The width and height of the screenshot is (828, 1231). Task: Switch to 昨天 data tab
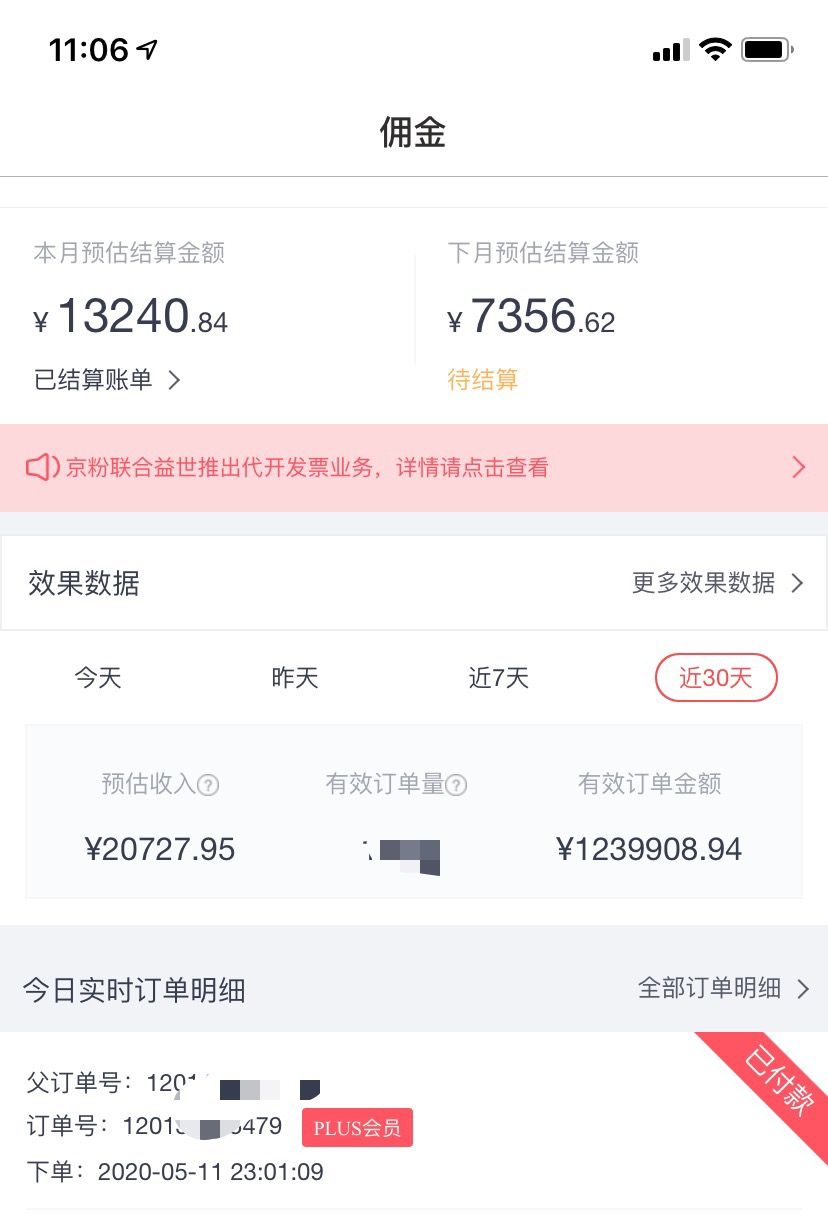pos(295,678)
